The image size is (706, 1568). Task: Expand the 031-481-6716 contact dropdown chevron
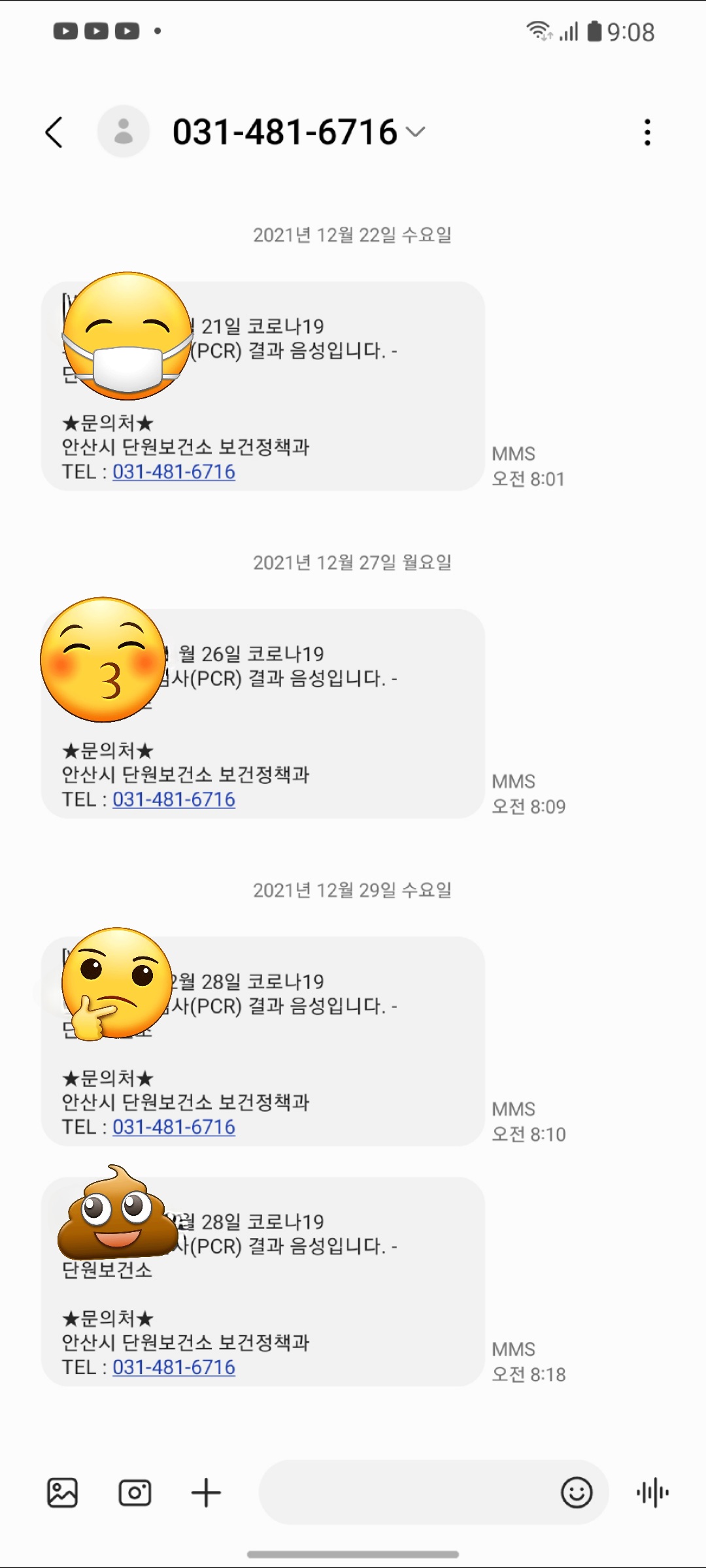coord(416,132)
